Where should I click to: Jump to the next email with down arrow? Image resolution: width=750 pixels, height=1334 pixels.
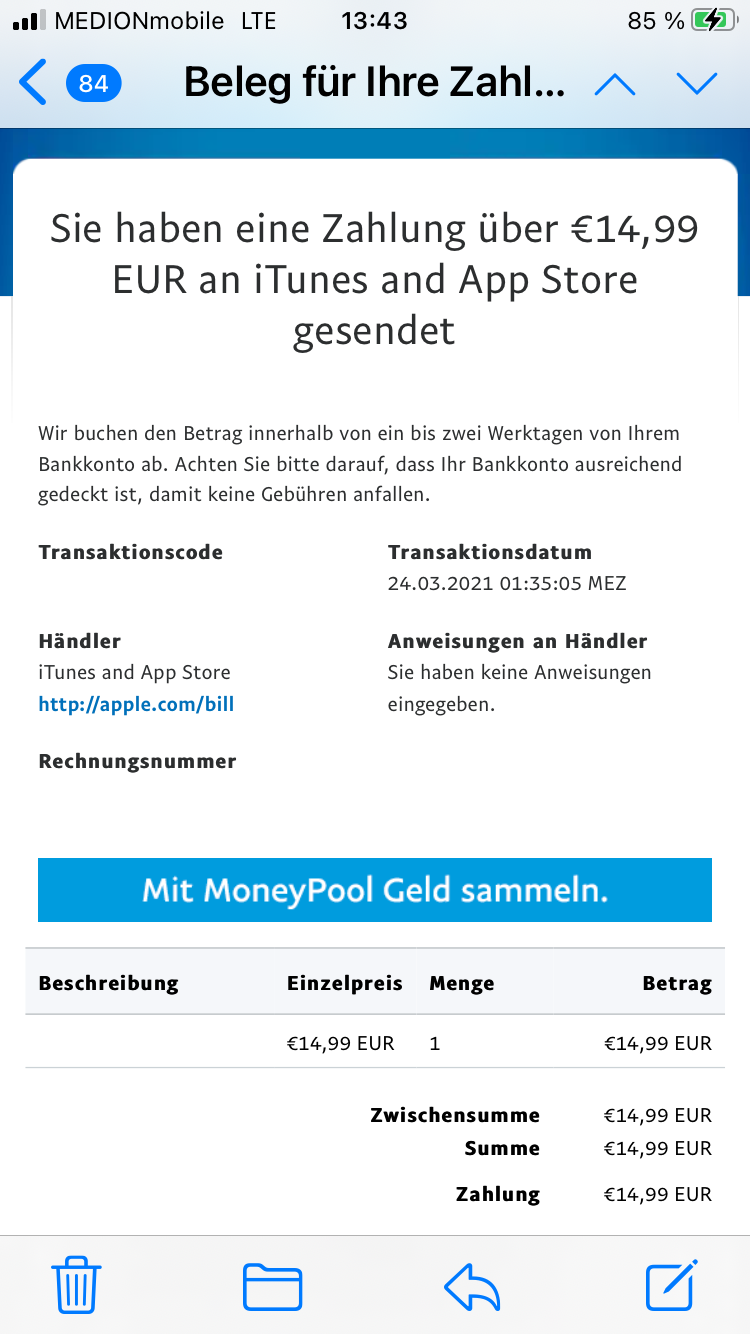(697, 84)
